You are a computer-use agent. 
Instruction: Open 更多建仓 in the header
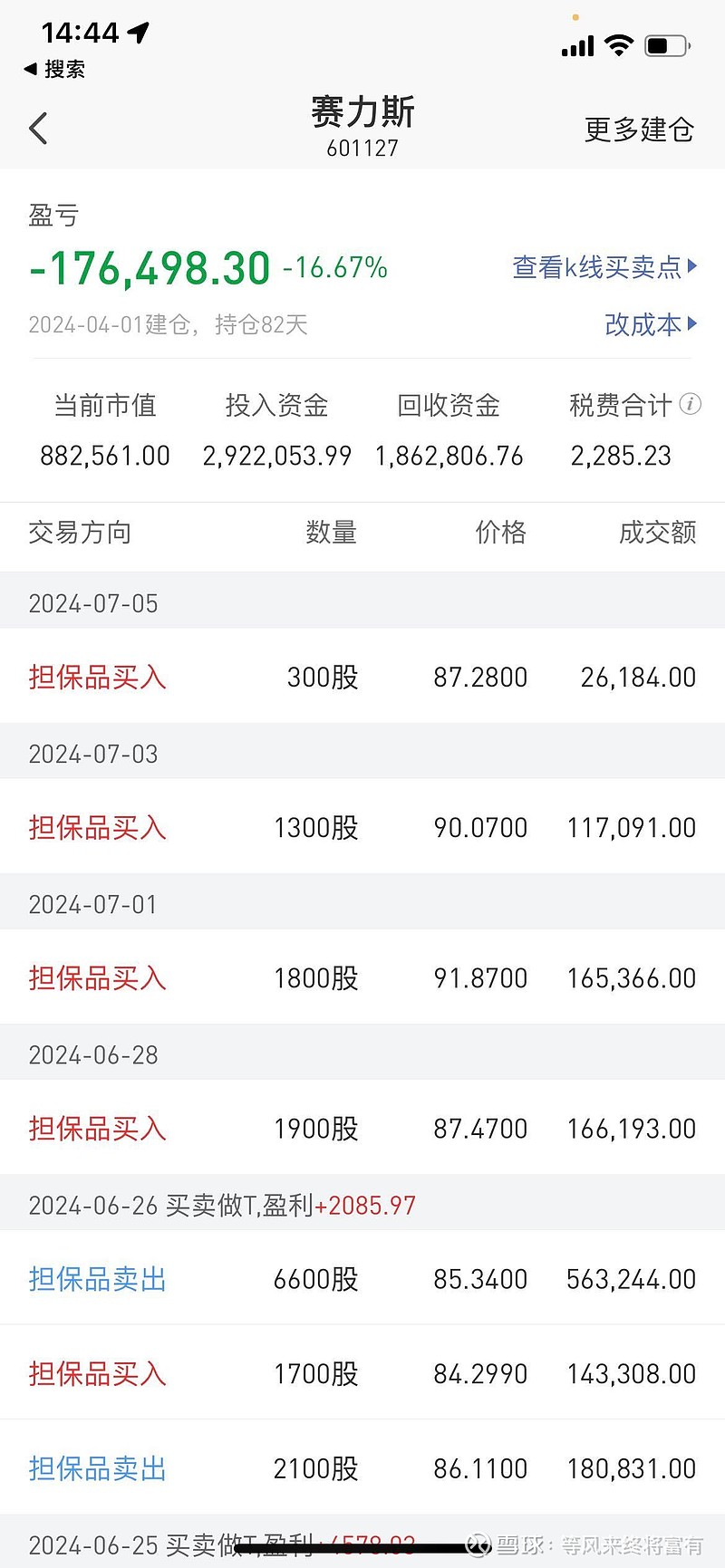[x=639, y=130]
